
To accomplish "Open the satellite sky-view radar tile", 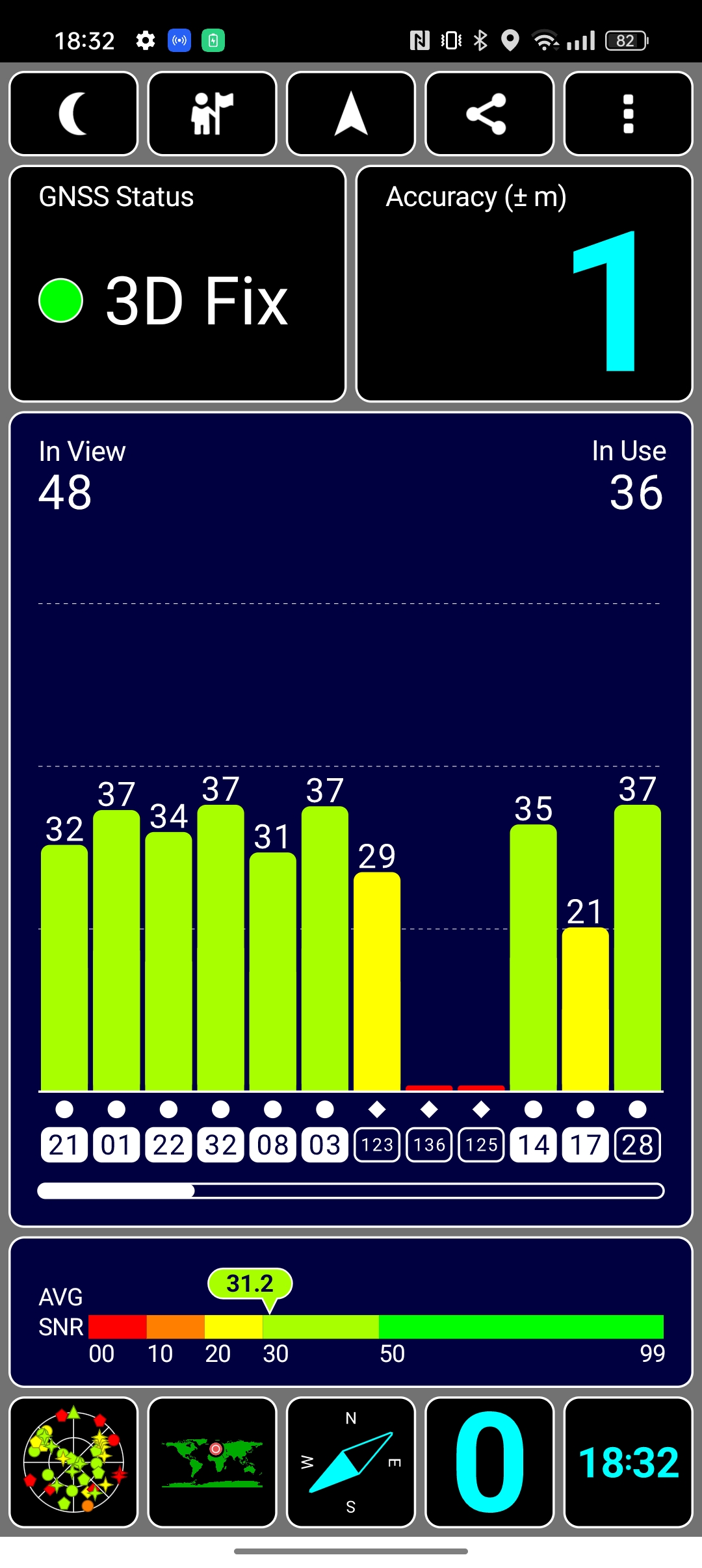I will coord(73,1462).
